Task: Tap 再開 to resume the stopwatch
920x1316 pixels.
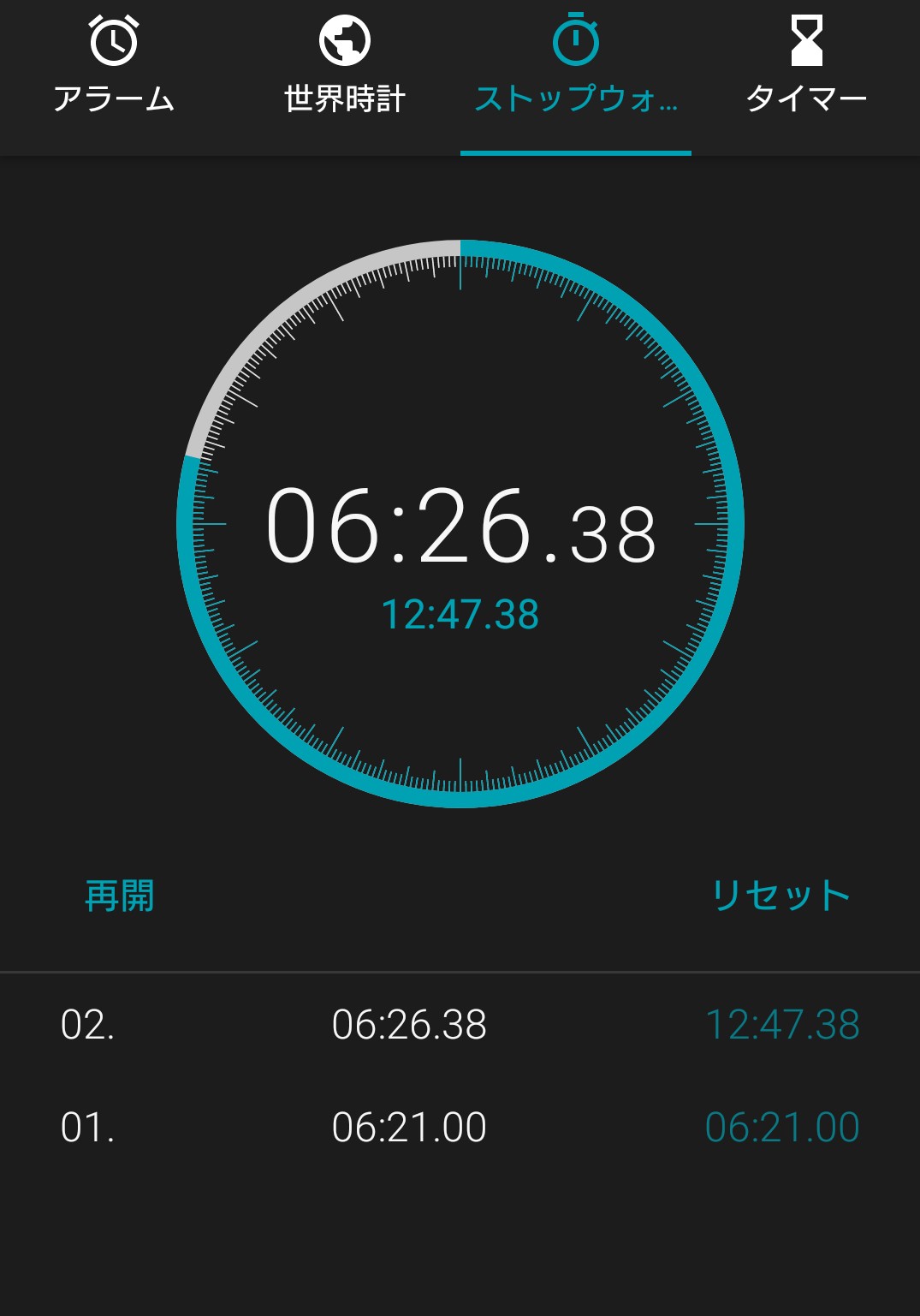Action: [x=120, y=896]
